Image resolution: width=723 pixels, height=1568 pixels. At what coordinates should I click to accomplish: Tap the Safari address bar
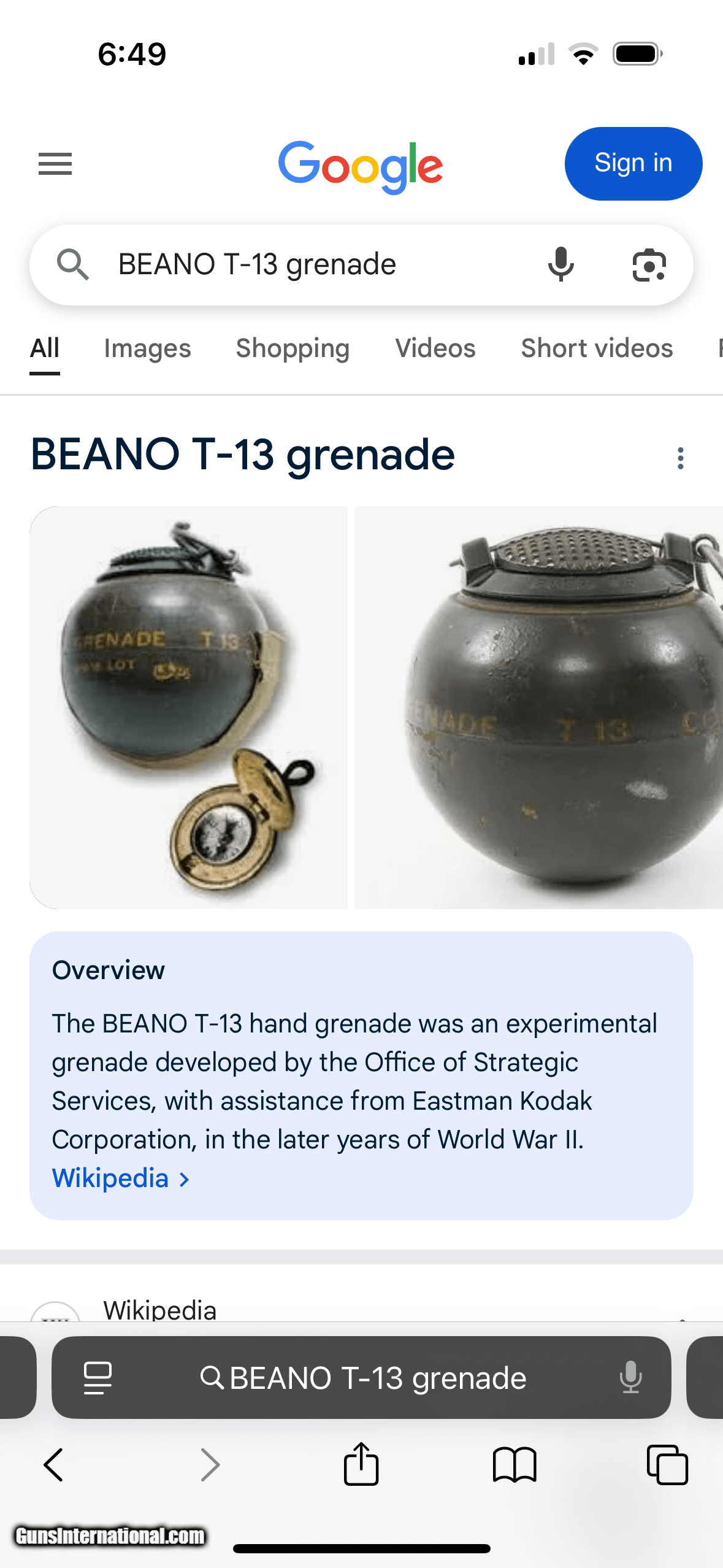pyautogui.click(x=362, y=1378)
